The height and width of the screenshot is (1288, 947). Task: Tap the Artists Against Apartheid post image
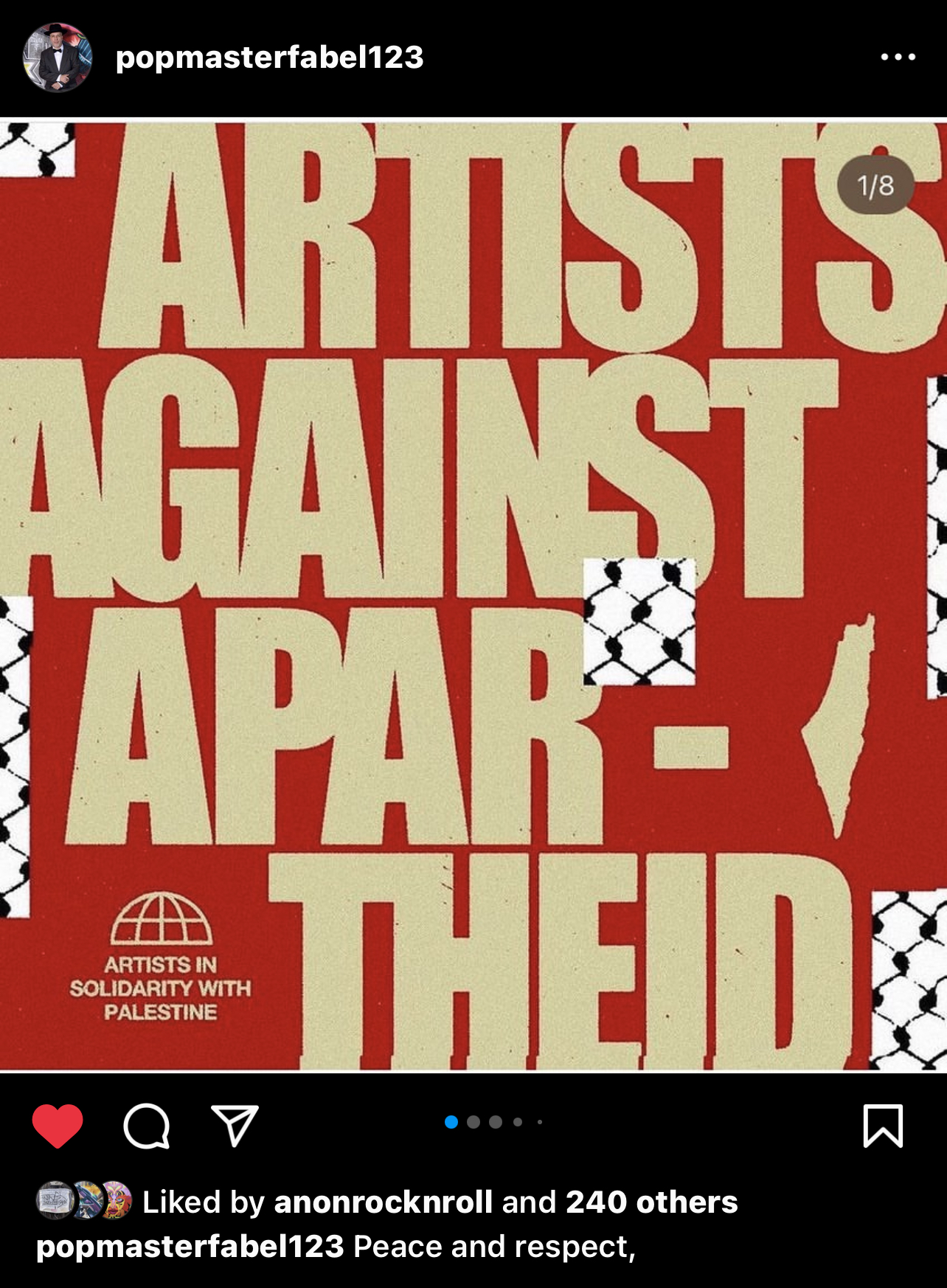(x=473, y=596)
